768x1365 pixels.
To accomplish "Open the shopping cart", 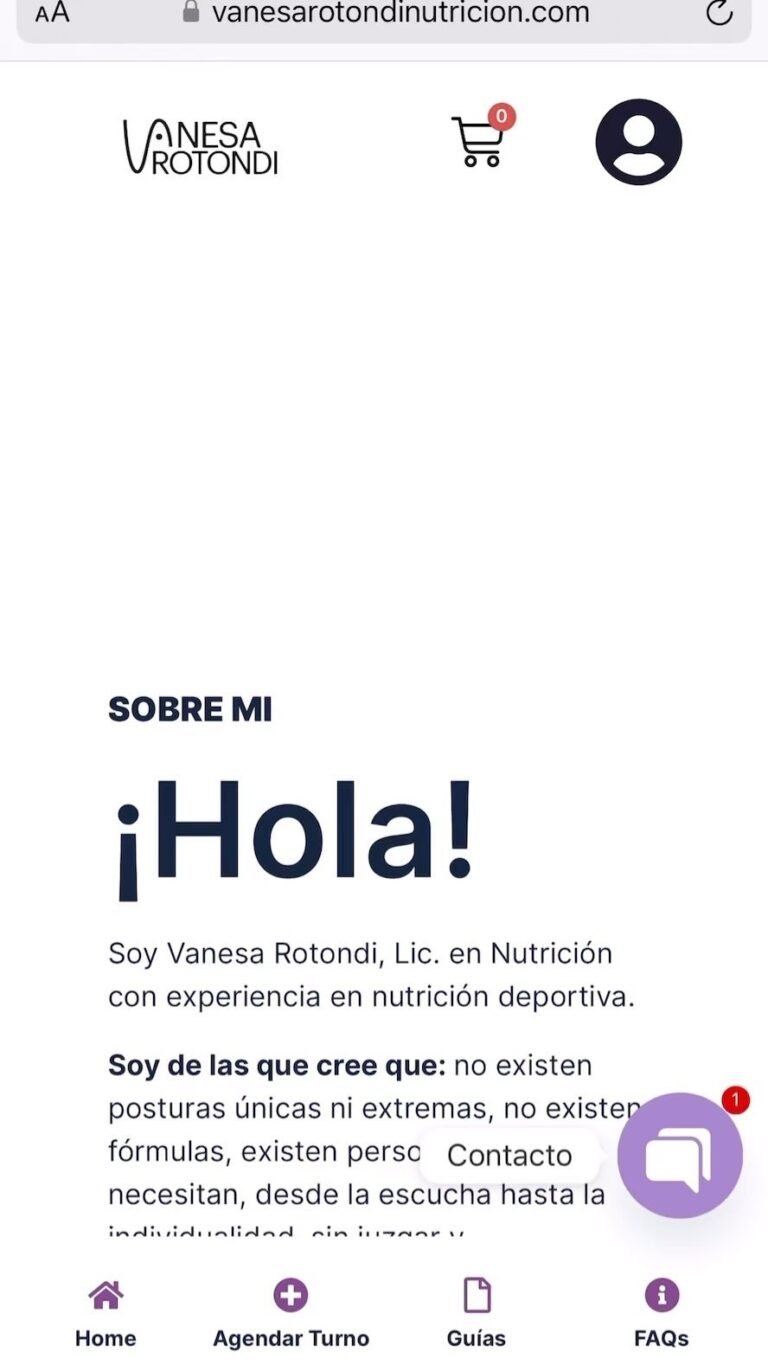I will [478, 142].
